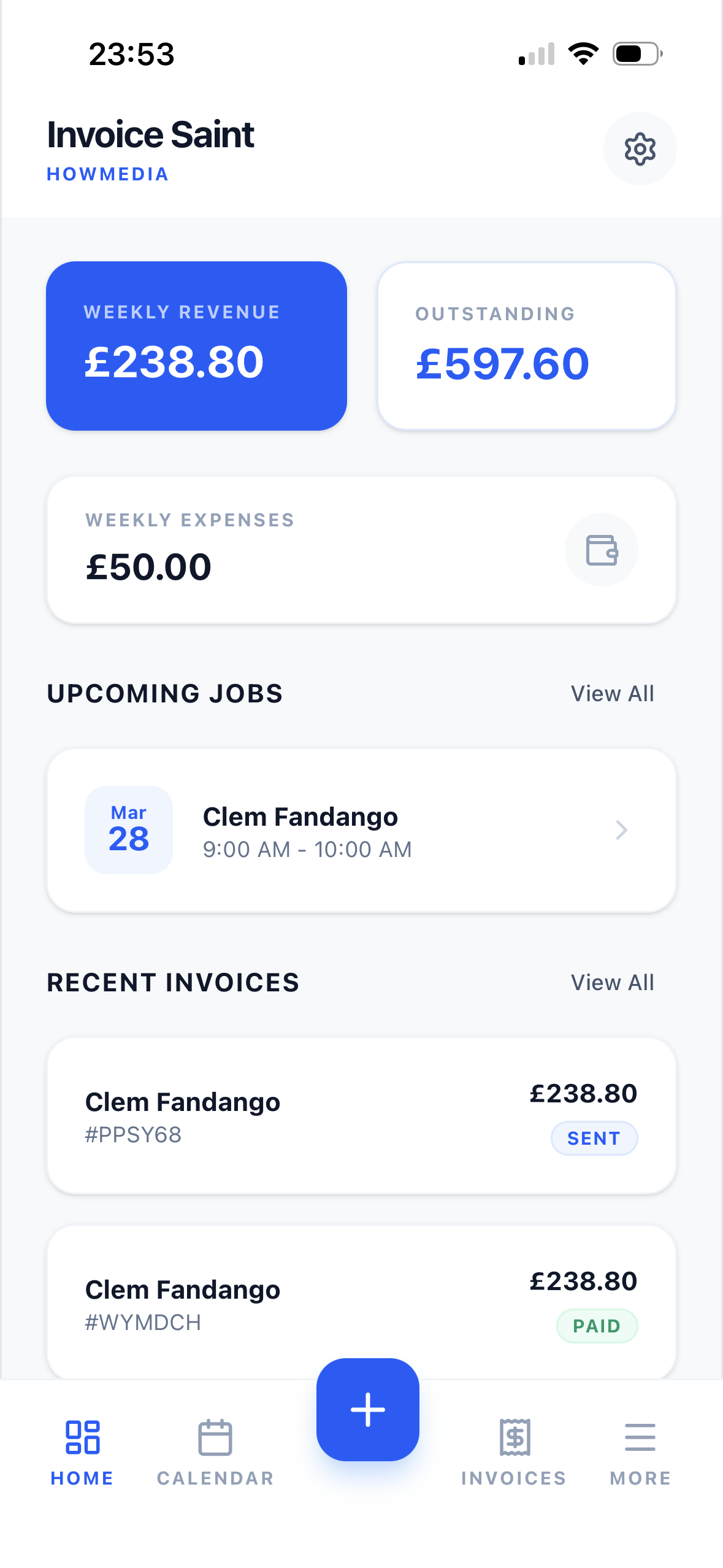This screenshot has width=723, height=1568.
Task: Open the HOWMEDIA business link
Action: [107, 174]
